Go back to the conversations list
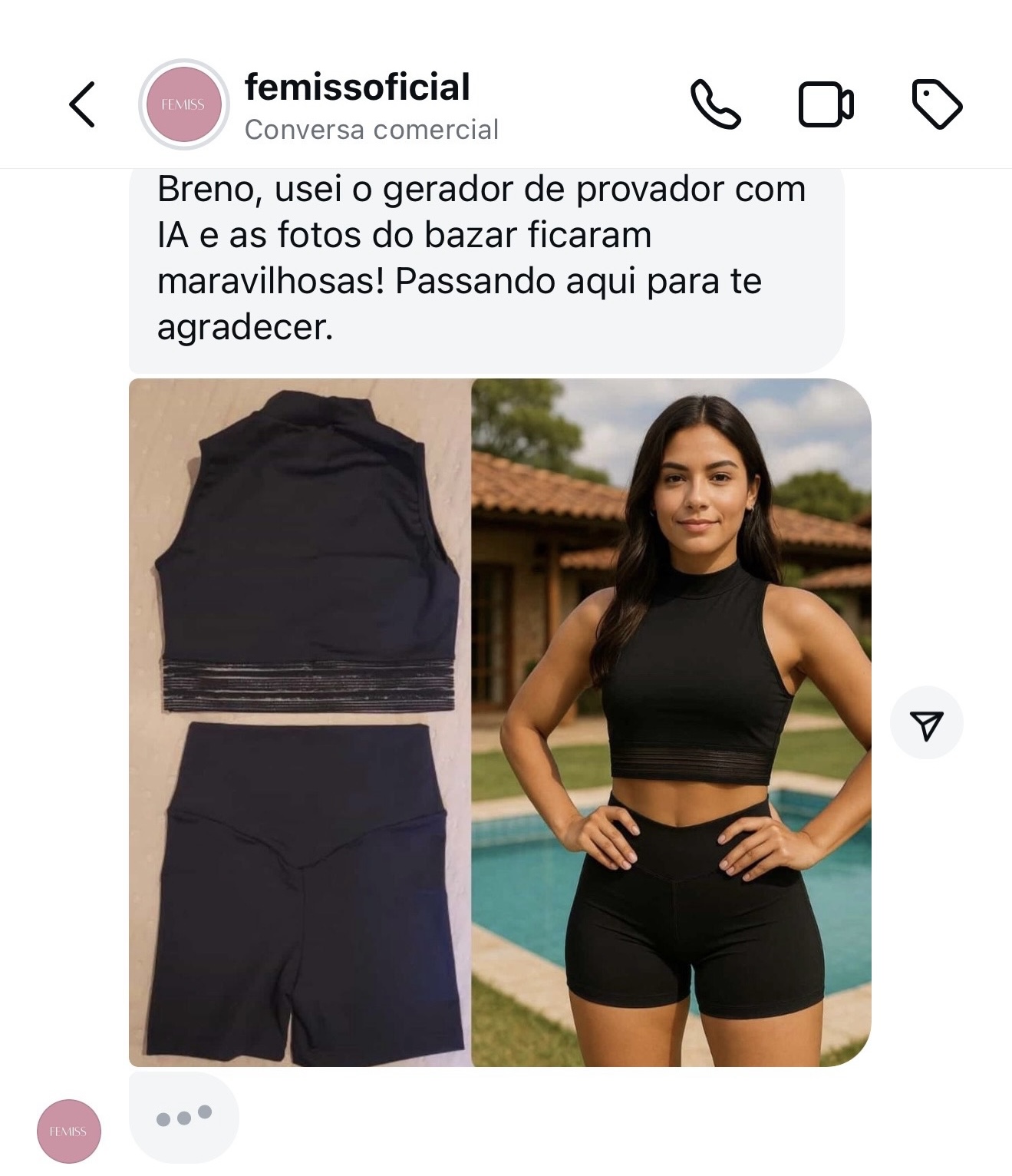1012x1176 pixels. click(x=82, y=104)
